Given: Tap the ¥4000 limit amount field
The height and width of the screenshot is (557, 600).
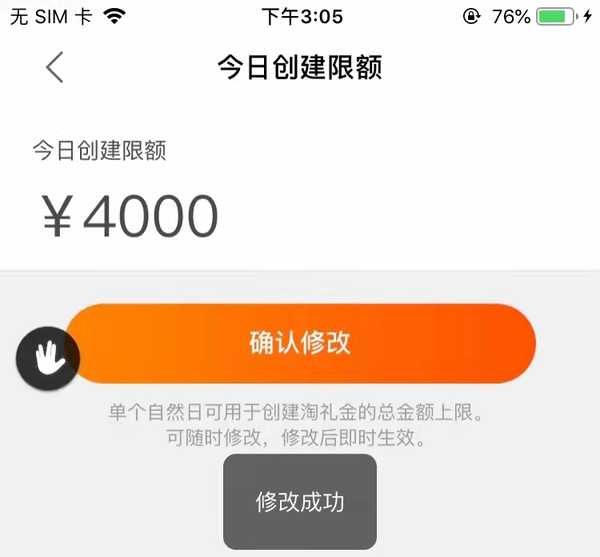Looking at the screenshot, I should pos(131,217).
